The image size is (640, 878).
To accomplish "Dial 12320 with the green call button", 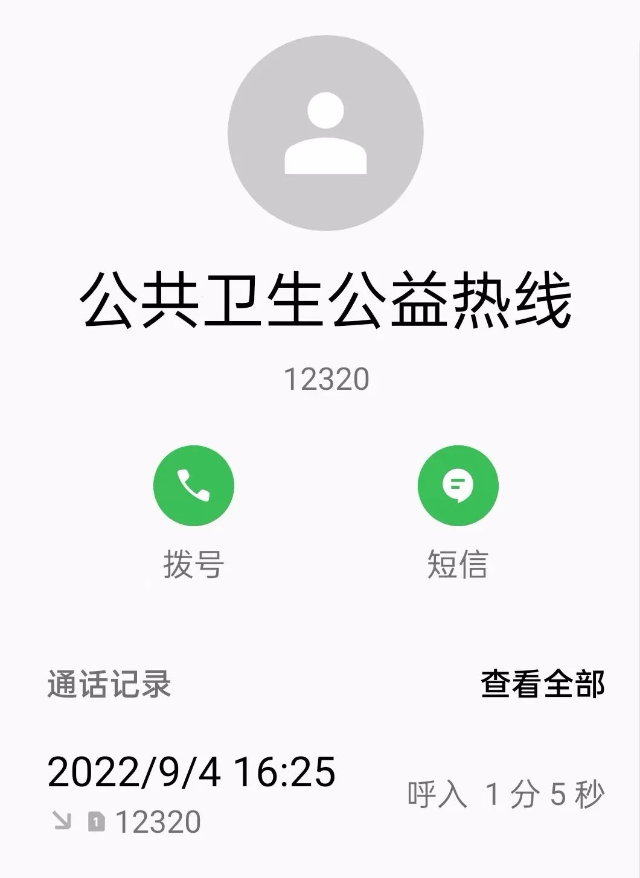I will (193, 486).
